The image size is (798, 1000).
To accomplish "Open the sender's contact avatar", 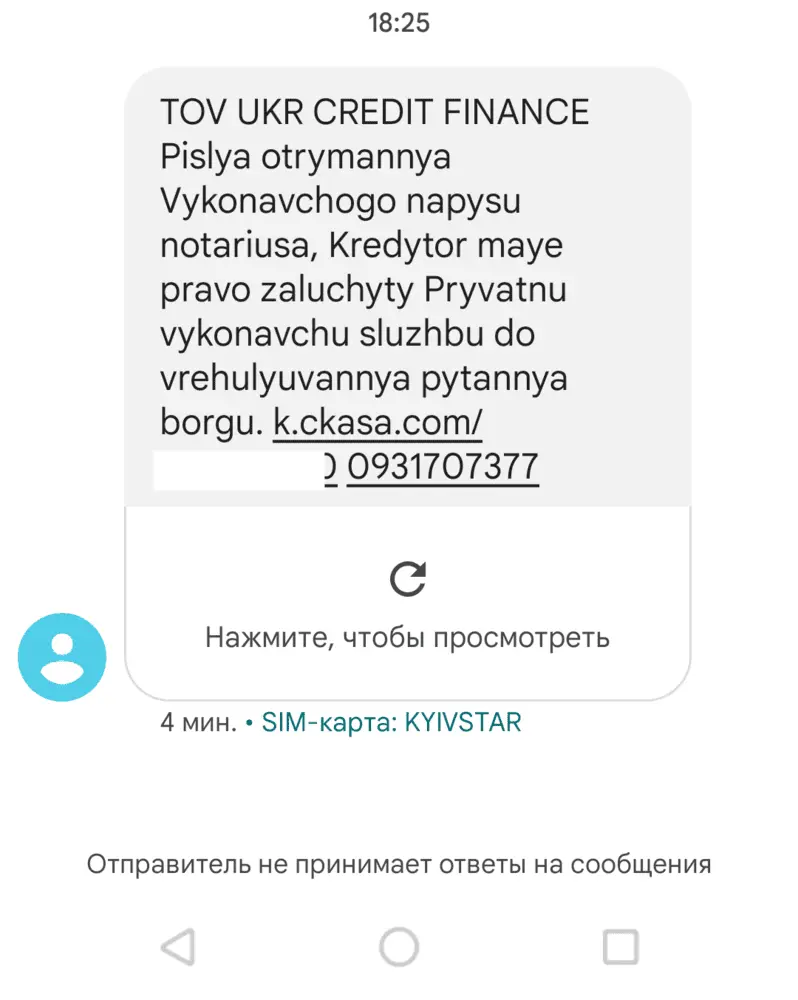I will pos(62,655).
